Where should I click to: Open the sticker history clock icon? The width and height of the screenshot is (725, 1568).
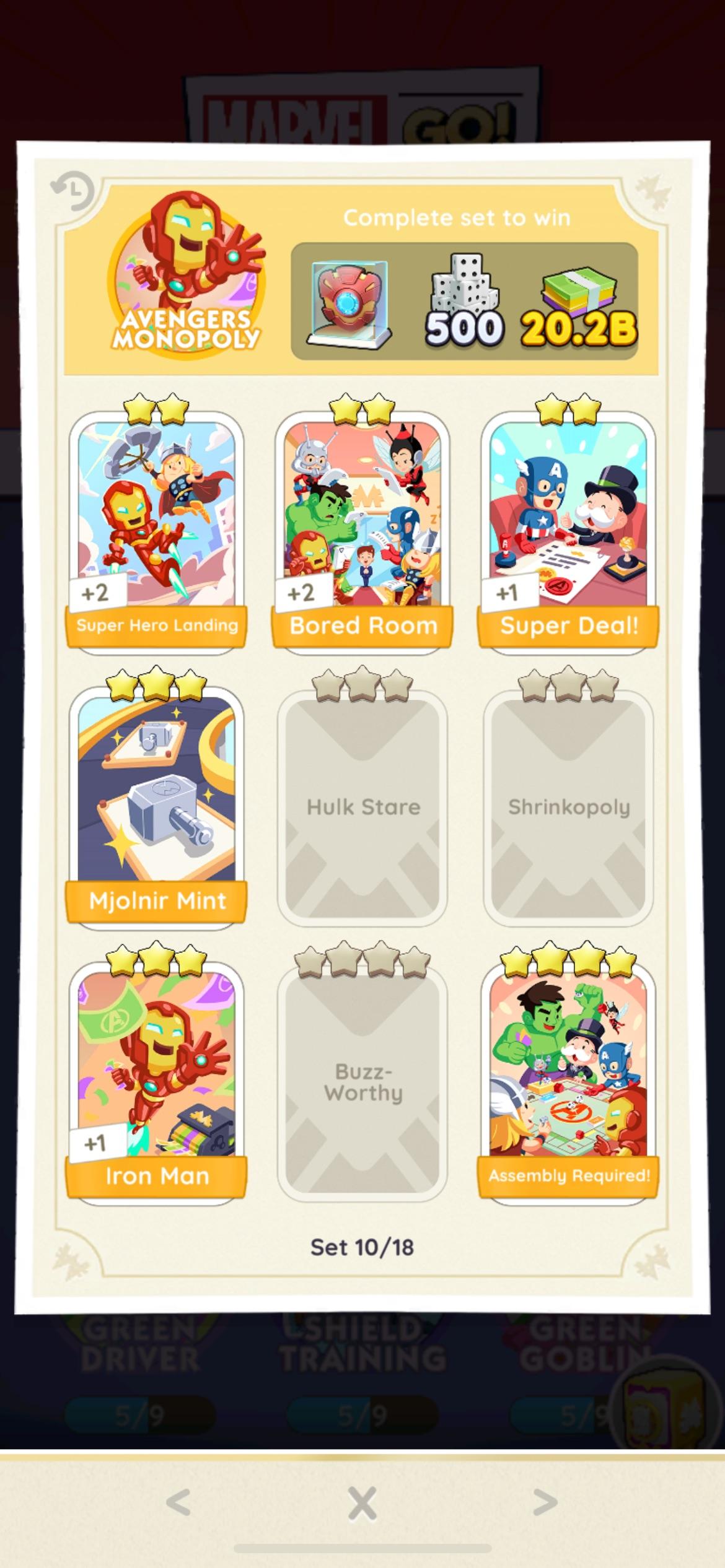click(73, 190)
